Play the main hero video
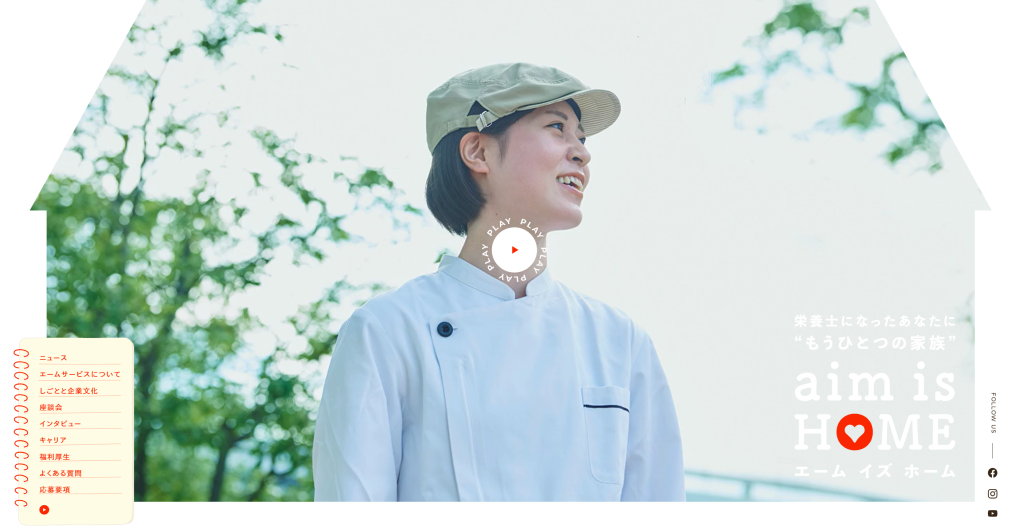The height and width of the screenshot is (532, 1024). [514, 250]
